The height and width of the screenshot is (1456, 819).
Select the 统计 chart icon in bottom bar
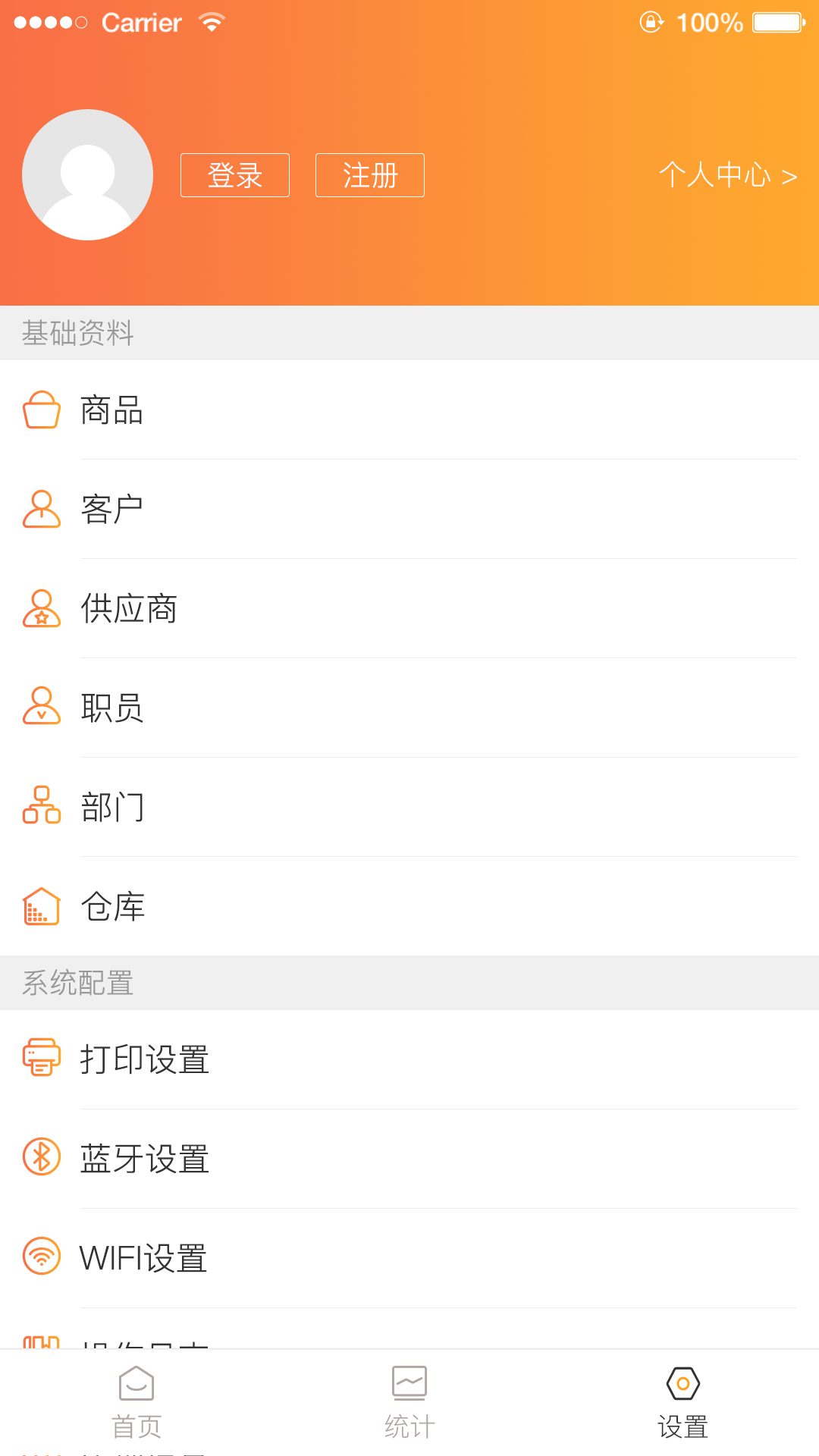[409, 1382]
